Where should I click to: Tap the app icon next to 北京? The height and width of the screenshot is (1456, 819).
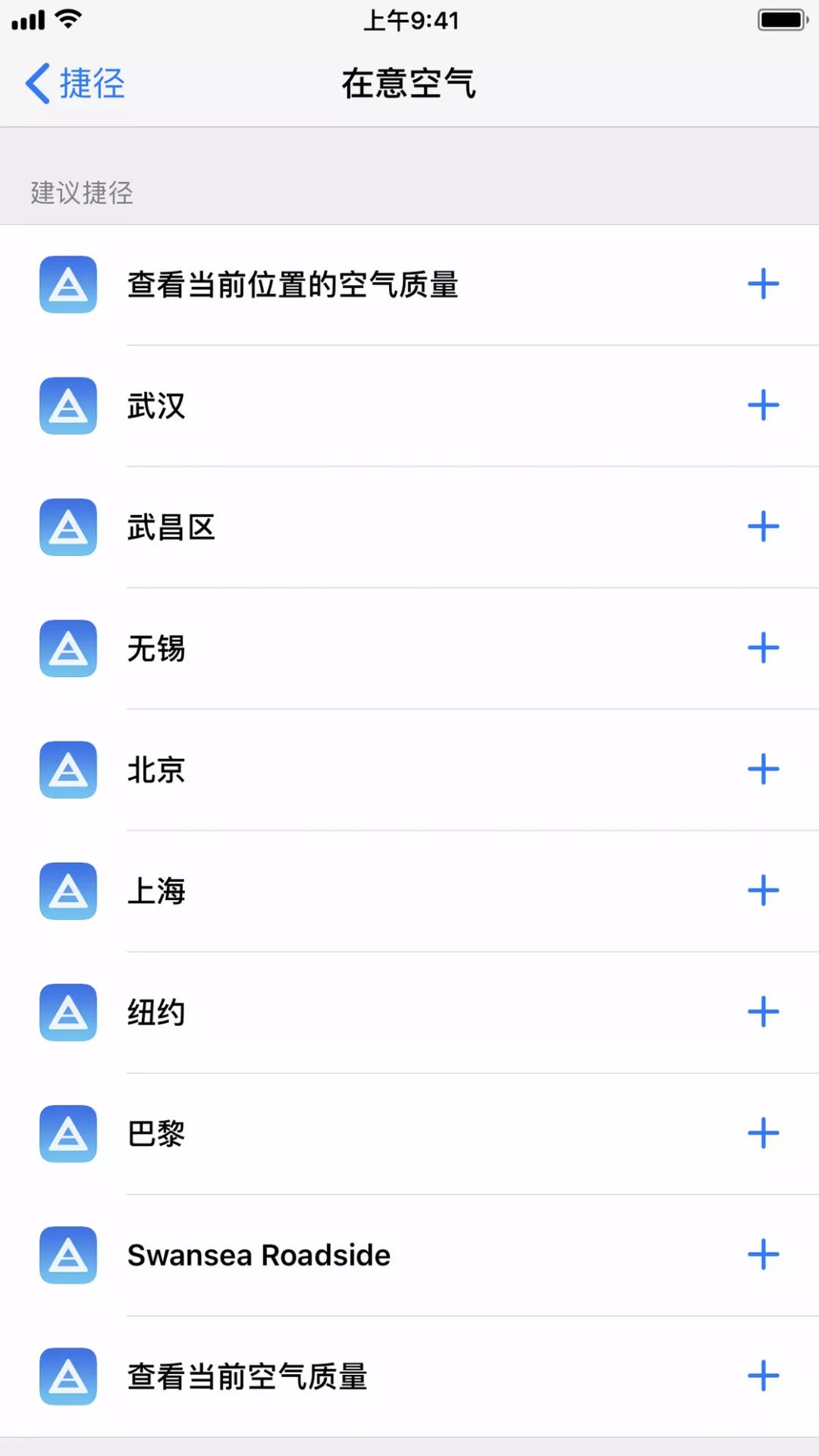pos(67,770)
